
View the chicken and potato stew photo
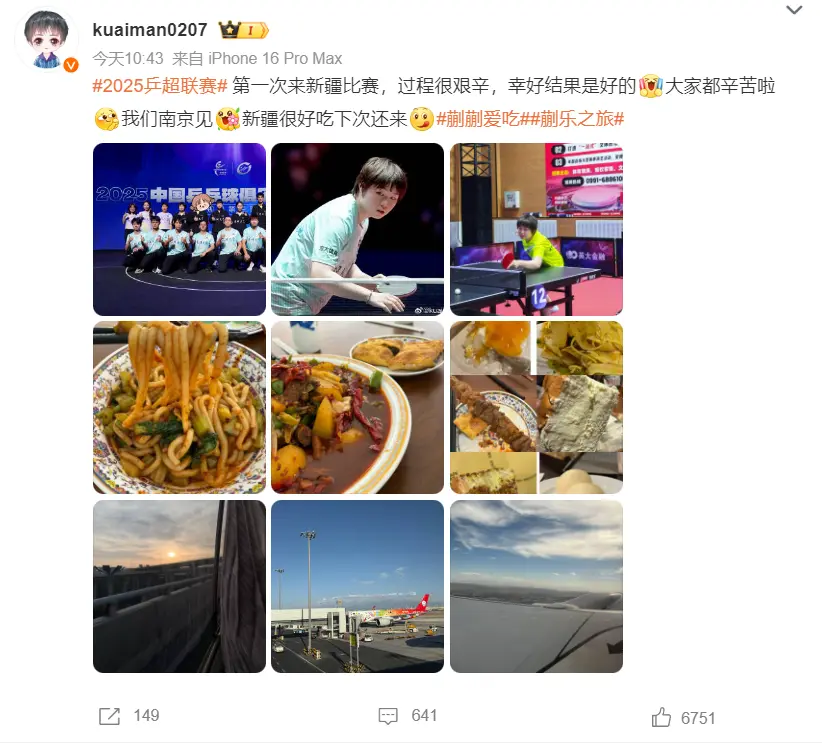point(357,407)
